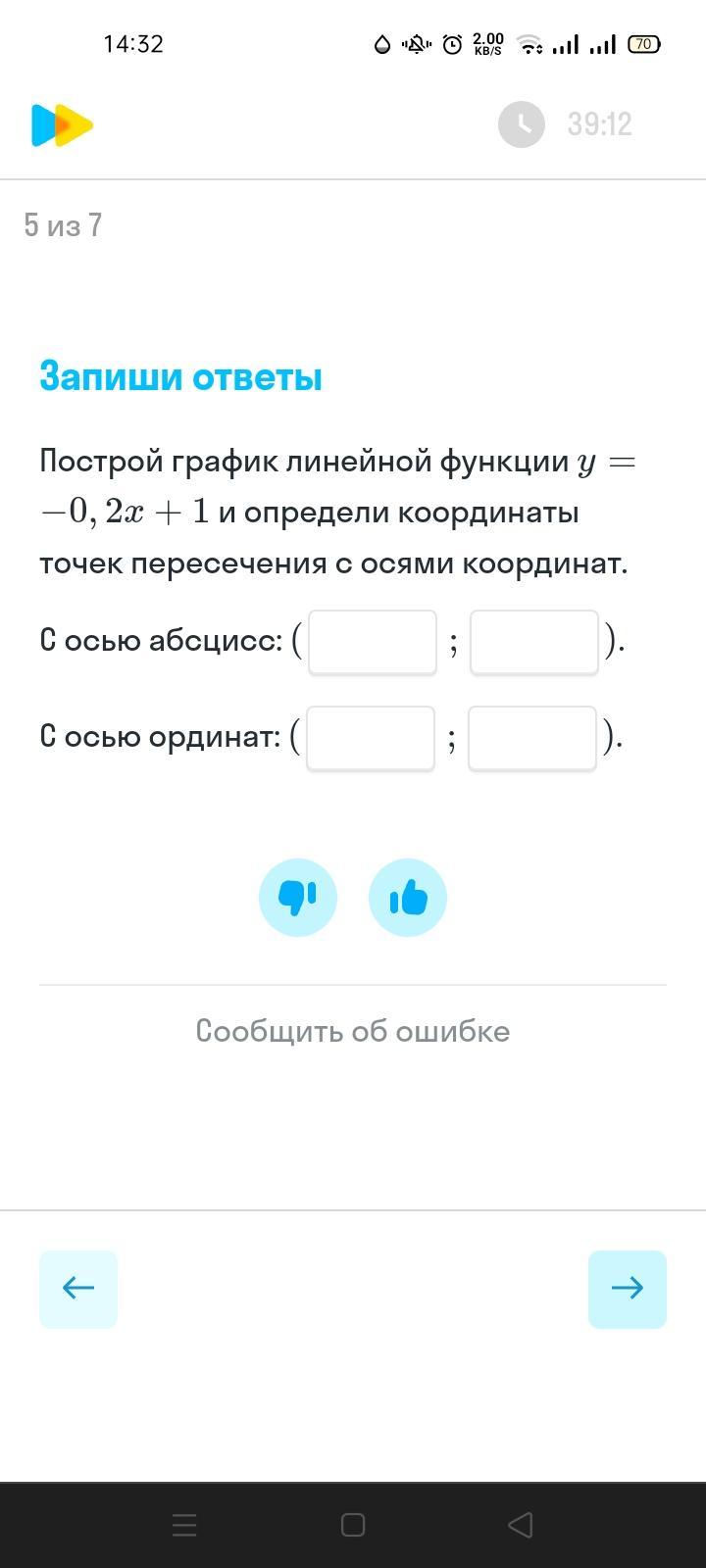
Task: Tap the system home button
Action: 353,1524
